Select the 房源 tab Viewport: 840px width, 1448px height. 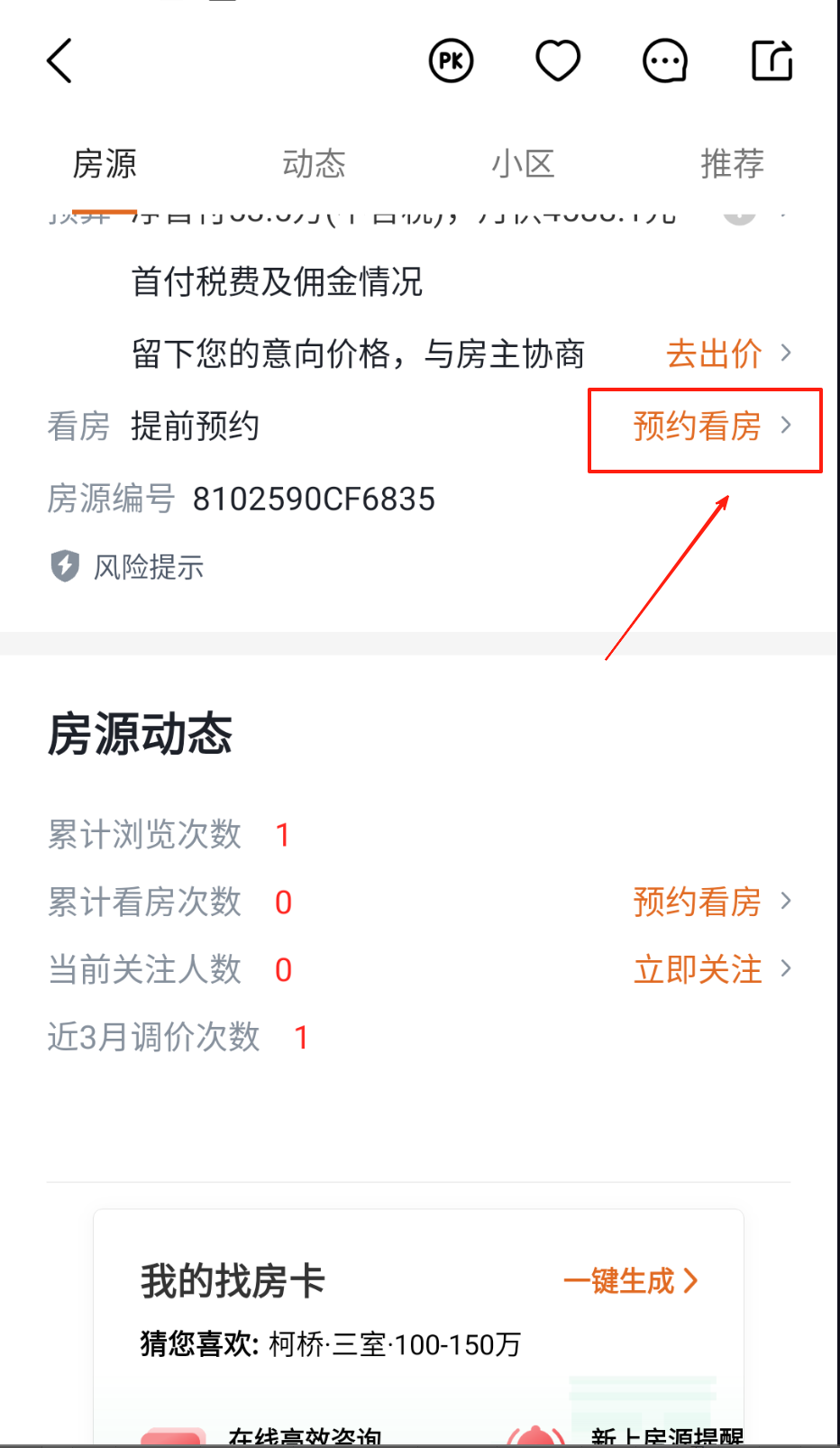coord(105,164)
